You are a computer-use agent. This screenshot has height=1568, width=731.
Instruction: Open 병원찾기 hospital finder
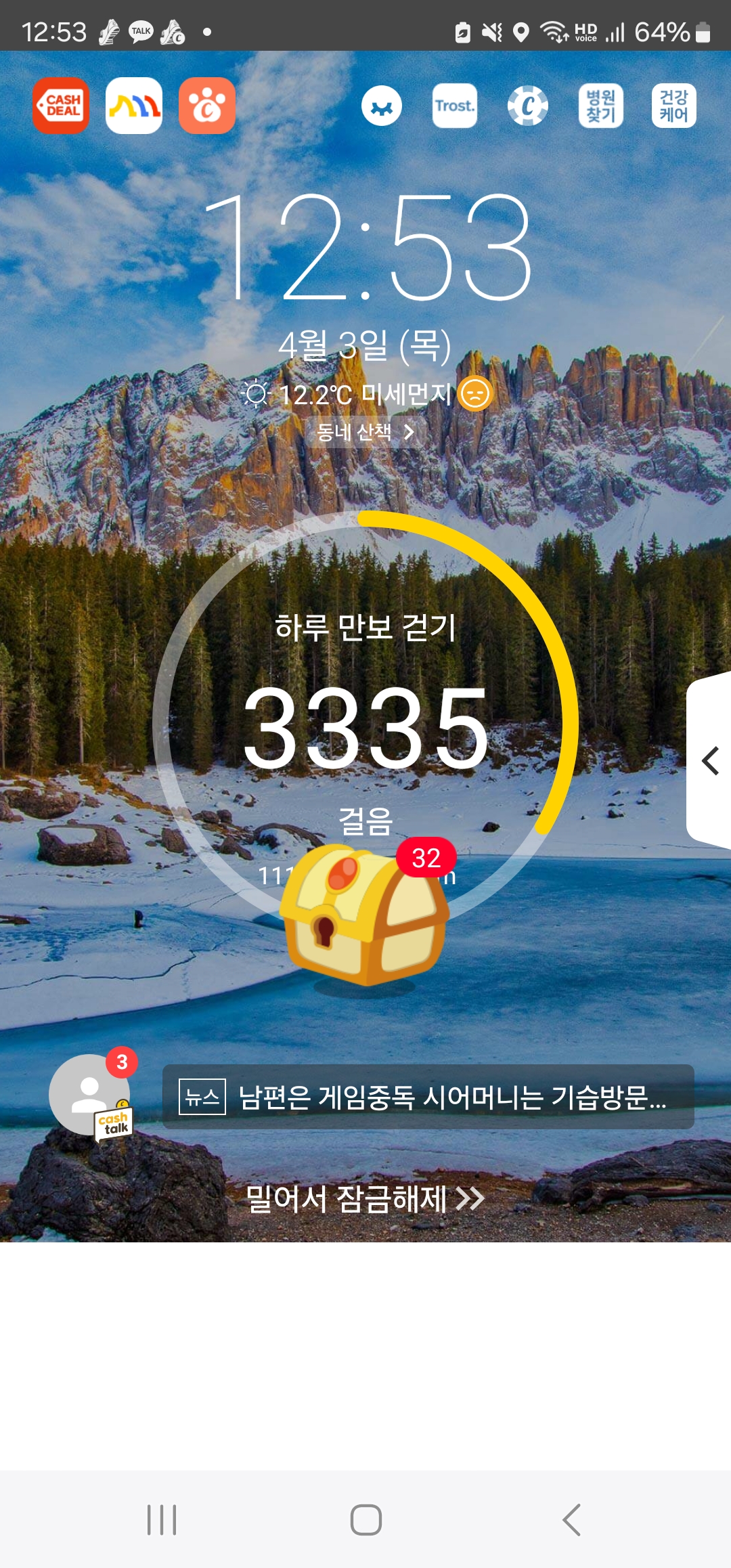coord(601,106)
